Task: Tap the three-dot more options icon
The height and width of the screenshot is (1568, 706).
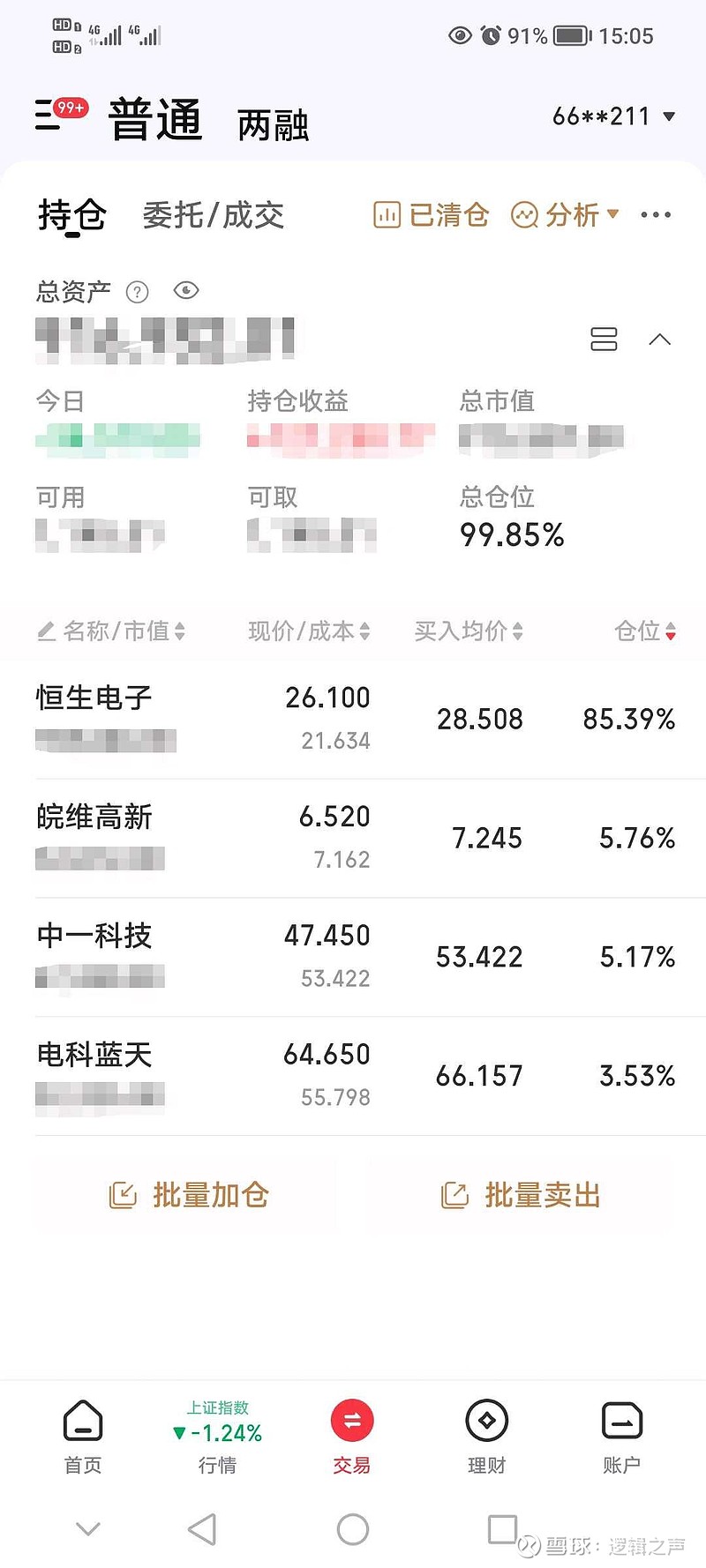Action: click(x=655, y=214)
